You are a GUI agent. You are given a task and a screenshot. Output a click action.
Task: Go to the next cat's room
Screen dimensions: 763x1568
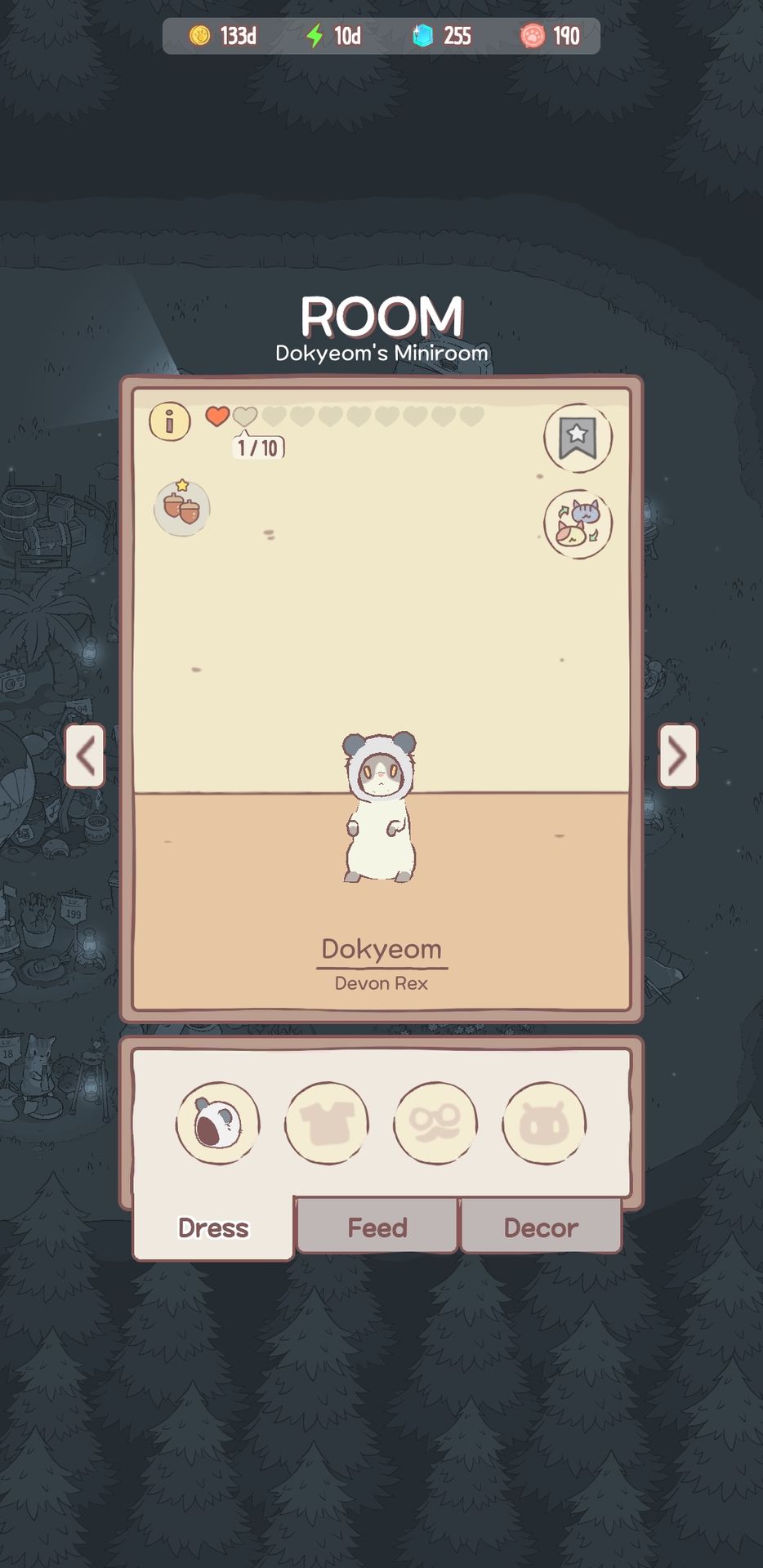[678, 755]
